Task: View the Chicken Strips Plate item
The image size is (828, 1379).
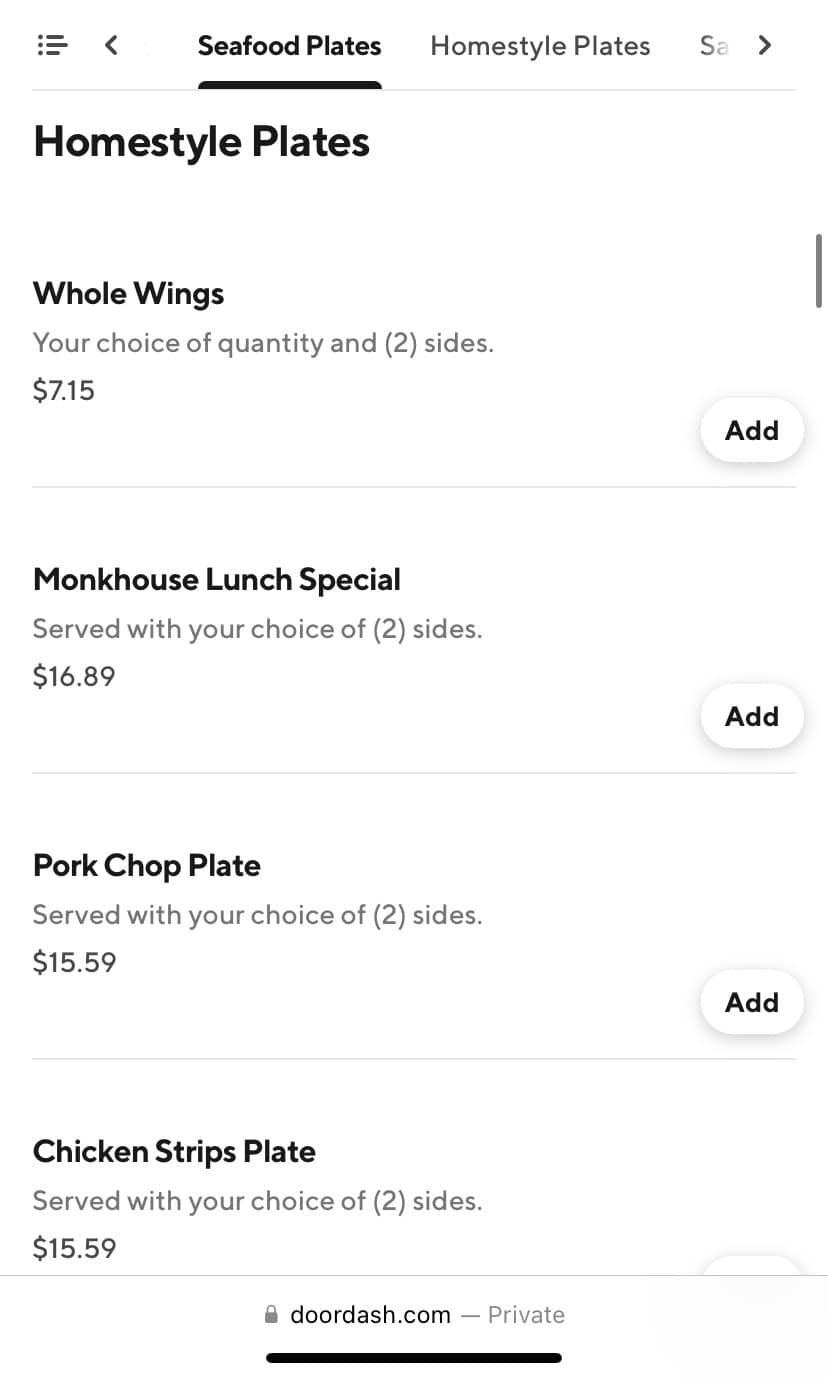Action: pyautogui.click(x=174, y=1152)
